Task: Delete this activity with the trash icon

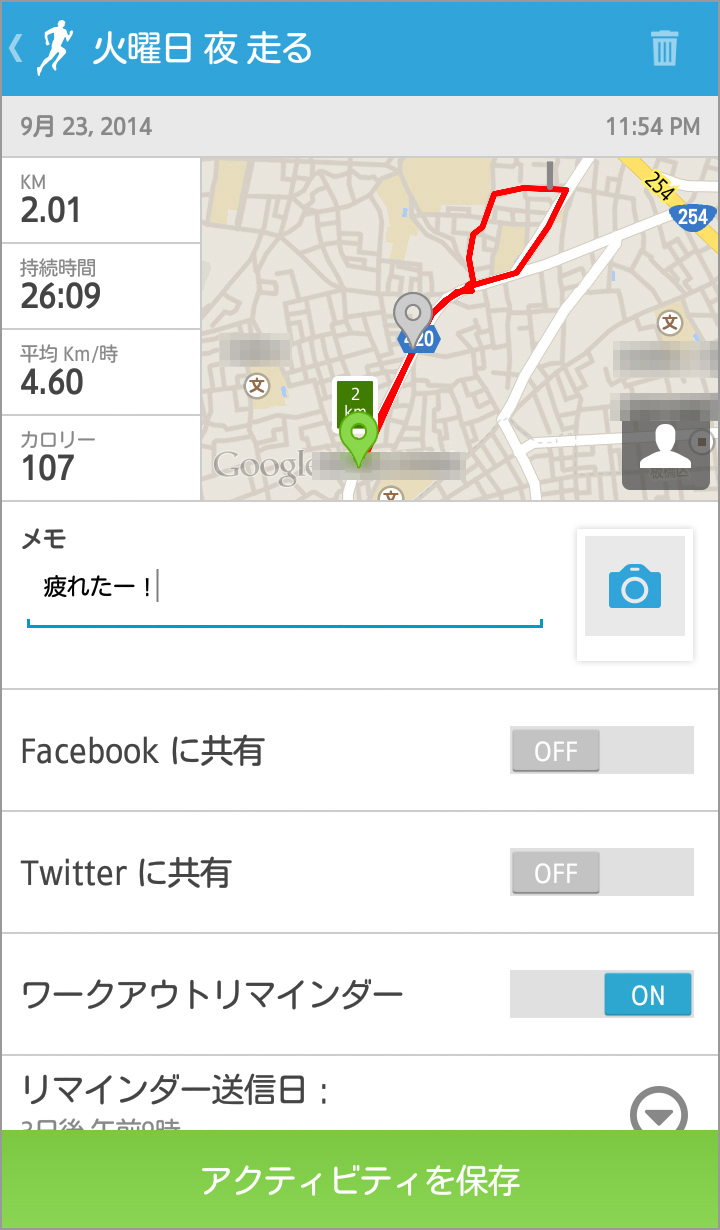Action: coord(665,48)
